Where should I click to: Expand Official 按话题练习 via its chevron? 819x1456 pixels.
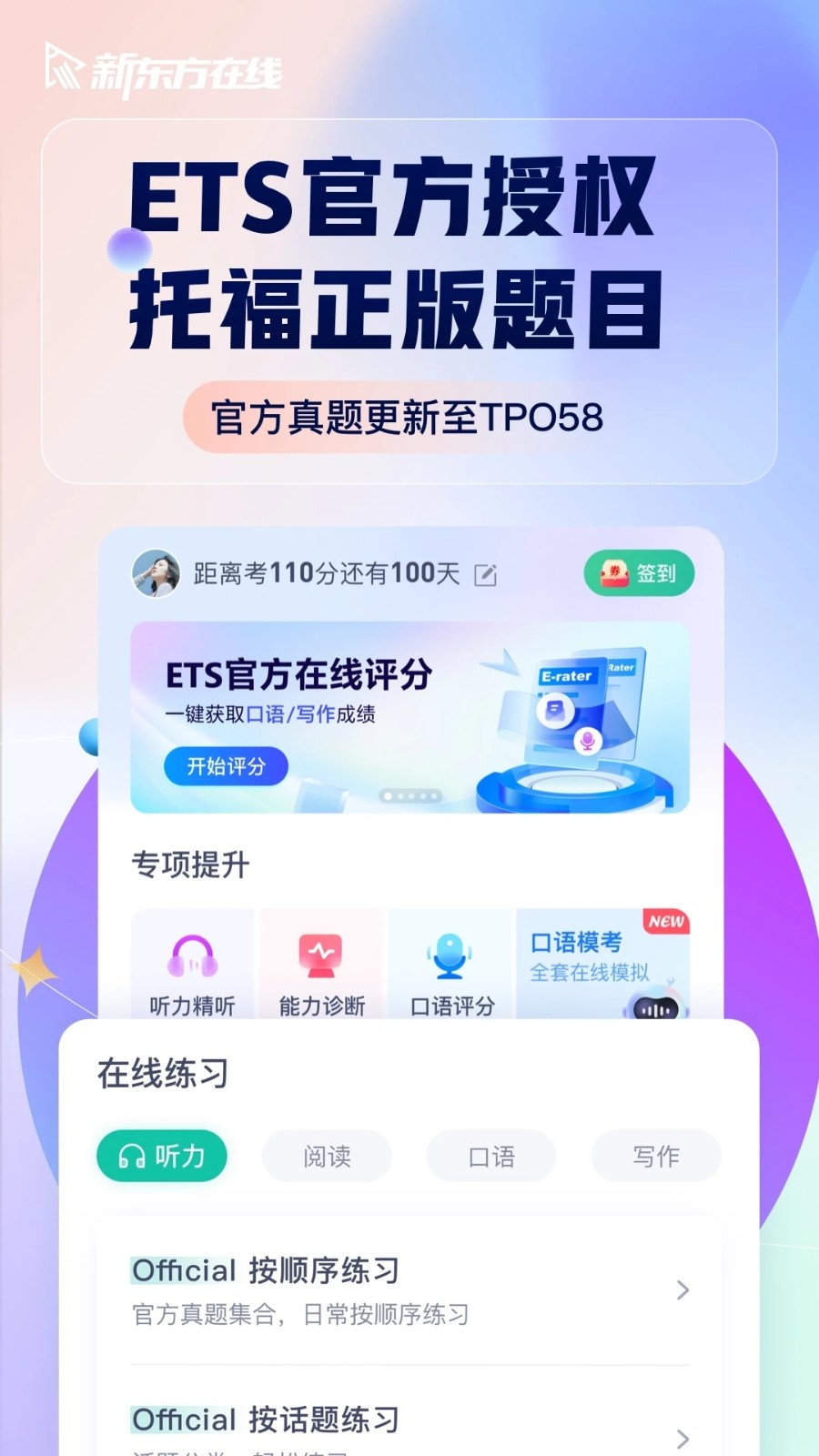point(682,1438)
